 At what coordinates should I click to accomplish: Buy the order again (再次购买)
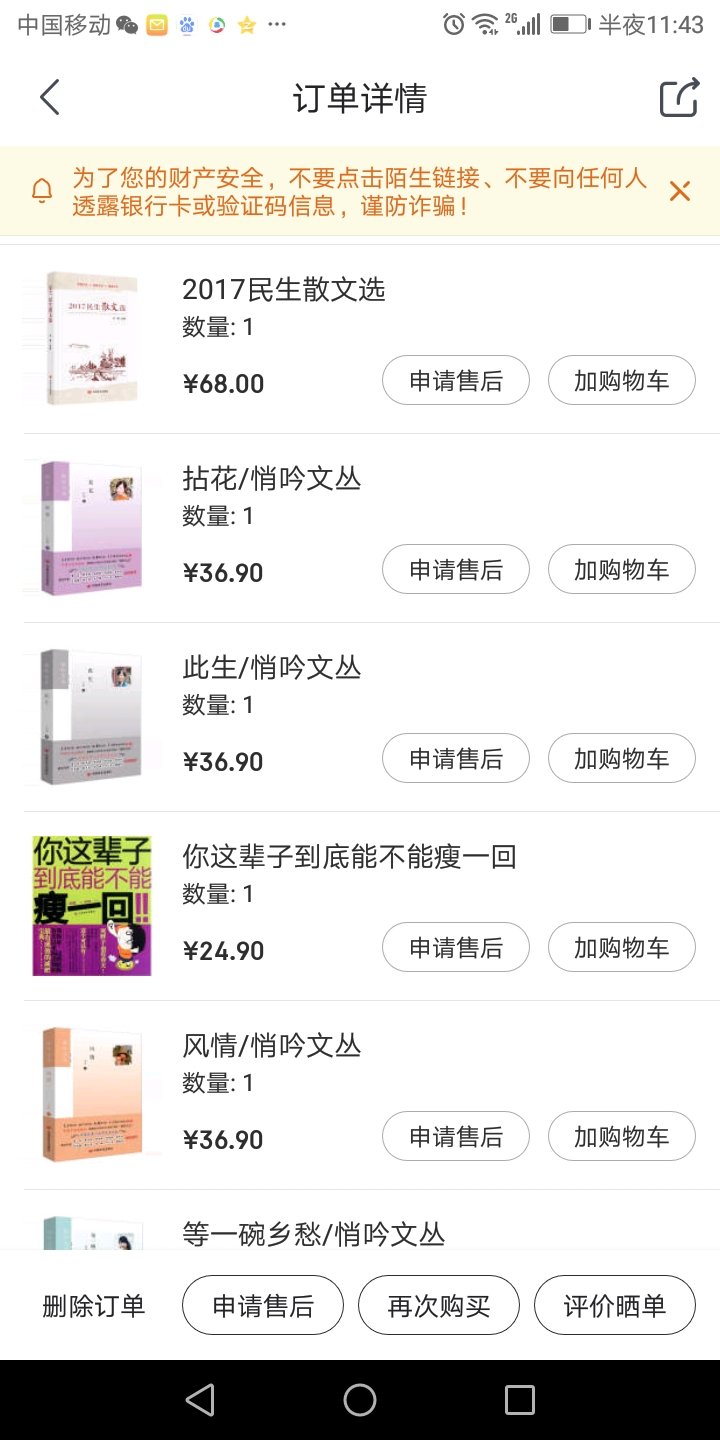tap(439, 1306)
